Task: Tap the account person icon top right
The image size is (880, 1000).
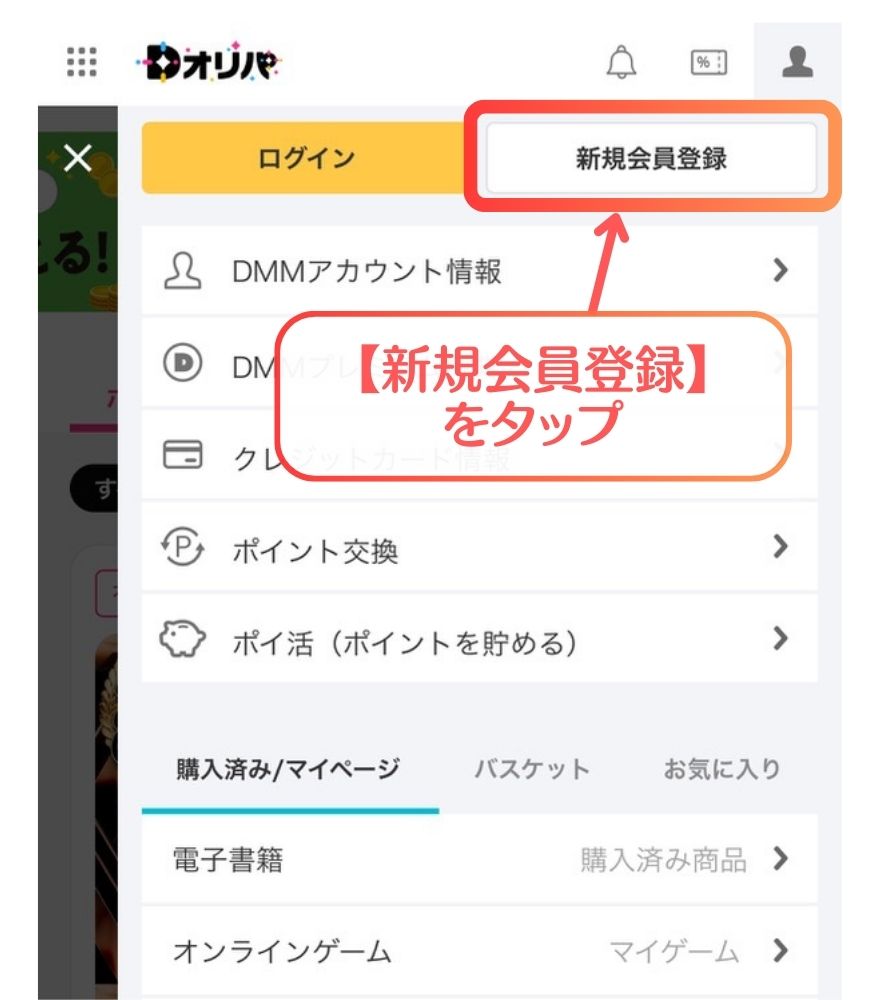Action: pos(795,62)
